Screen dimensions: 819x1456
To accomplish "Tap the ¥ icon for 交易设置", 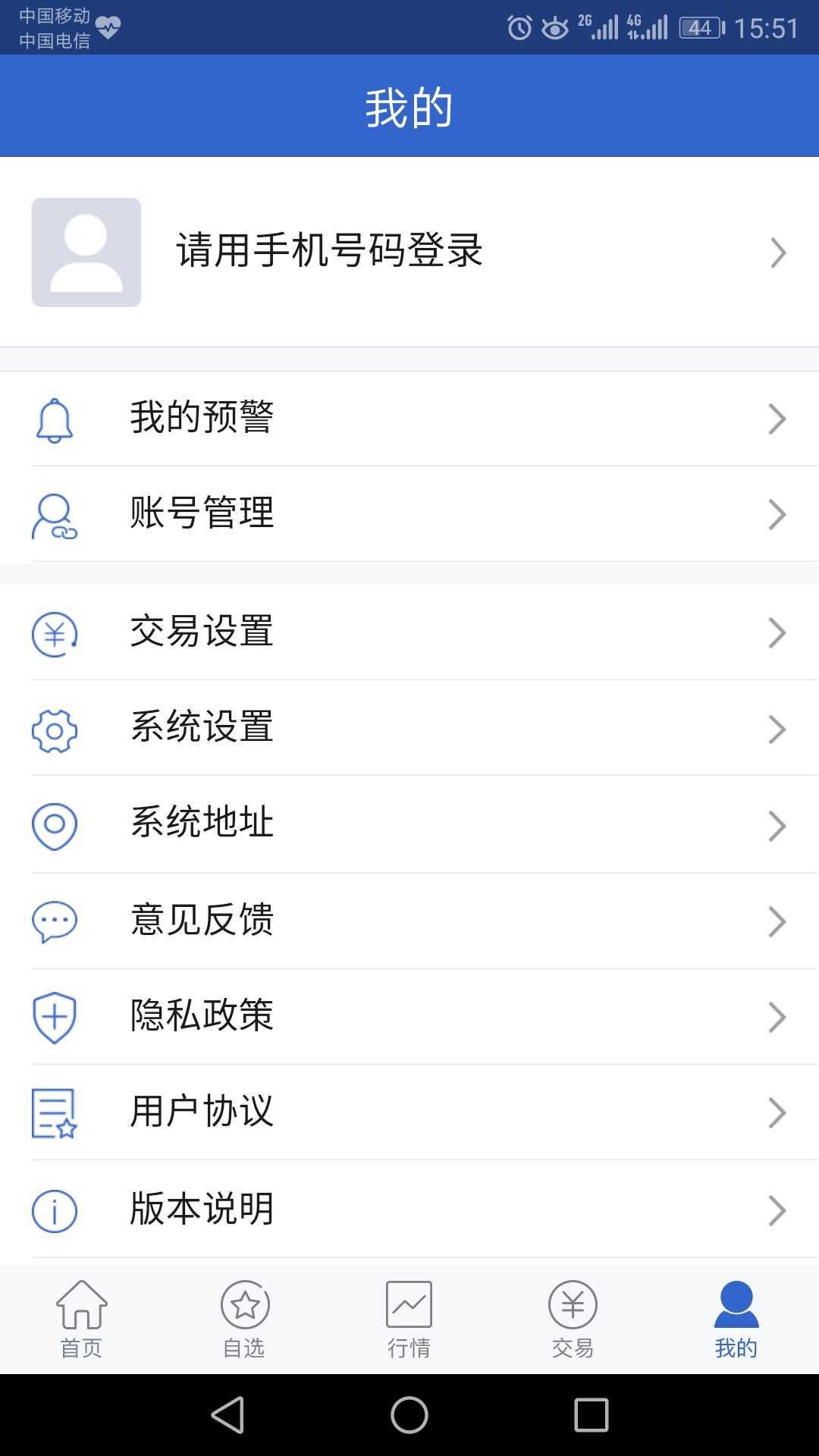I will 54,632.
